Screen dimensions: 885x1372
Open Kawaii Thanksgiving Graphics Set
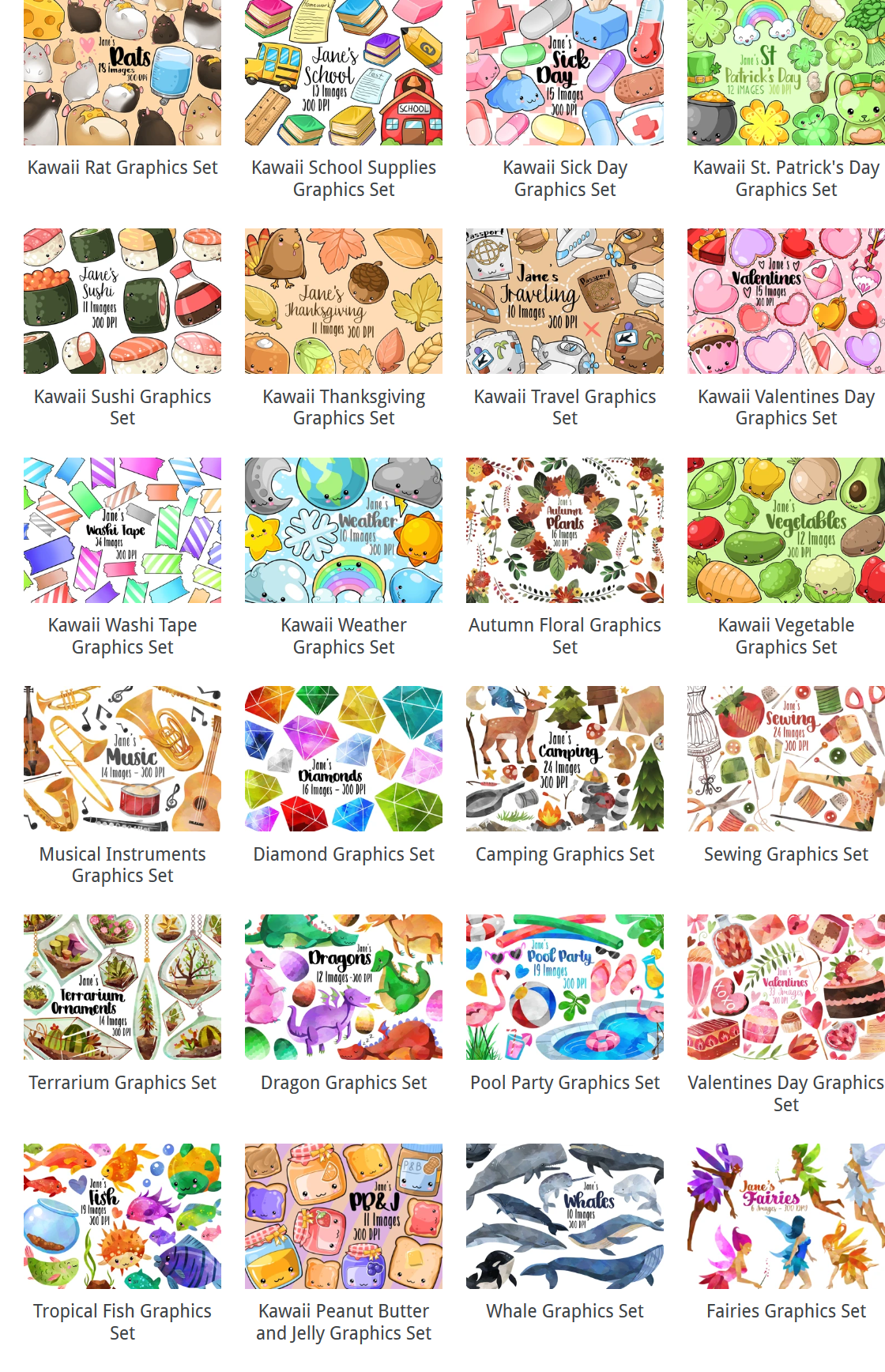tap(344, 301)
